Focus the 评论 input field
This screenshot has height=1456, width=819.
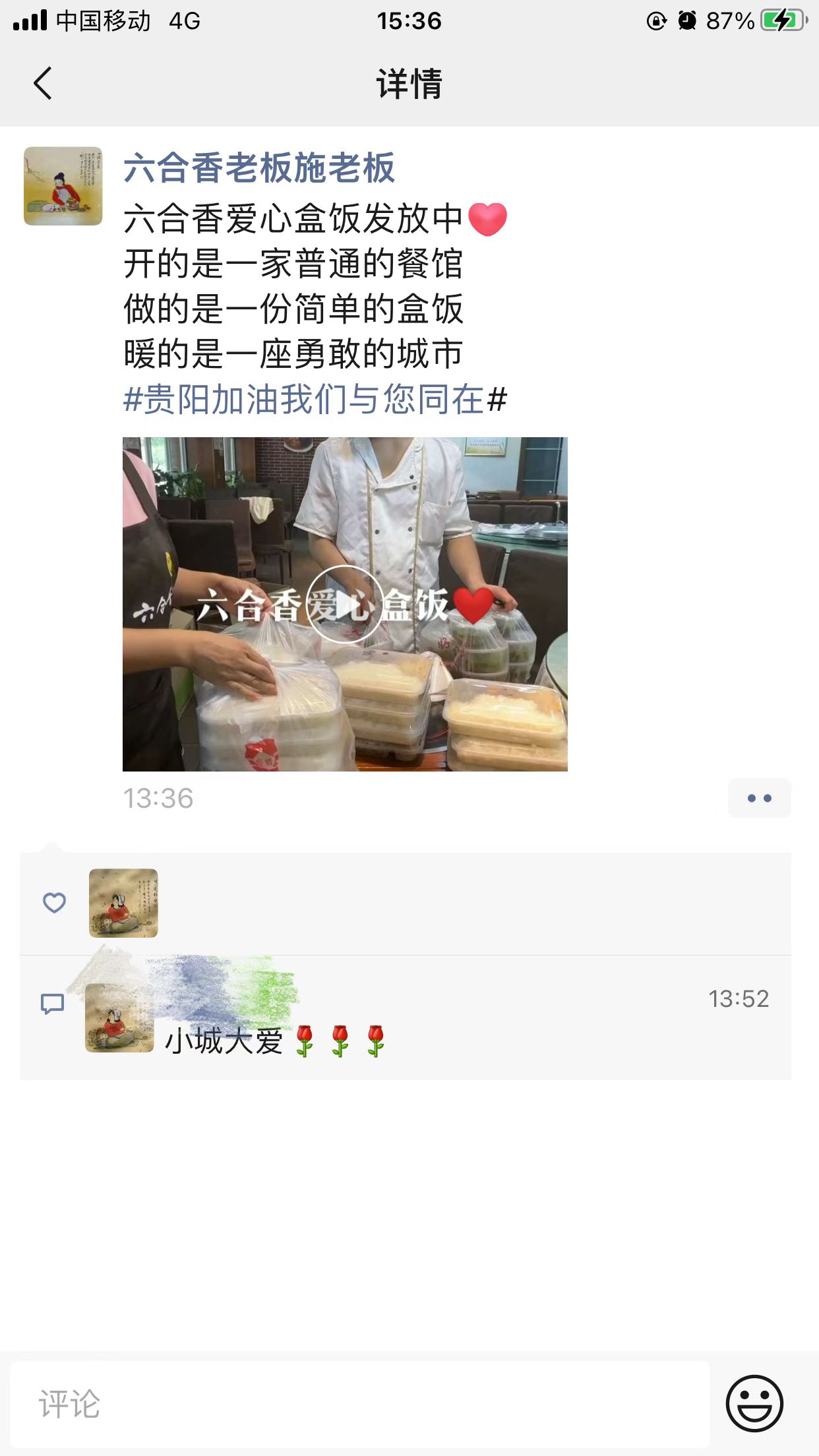pyautogui.click(x=359, y=1404)
